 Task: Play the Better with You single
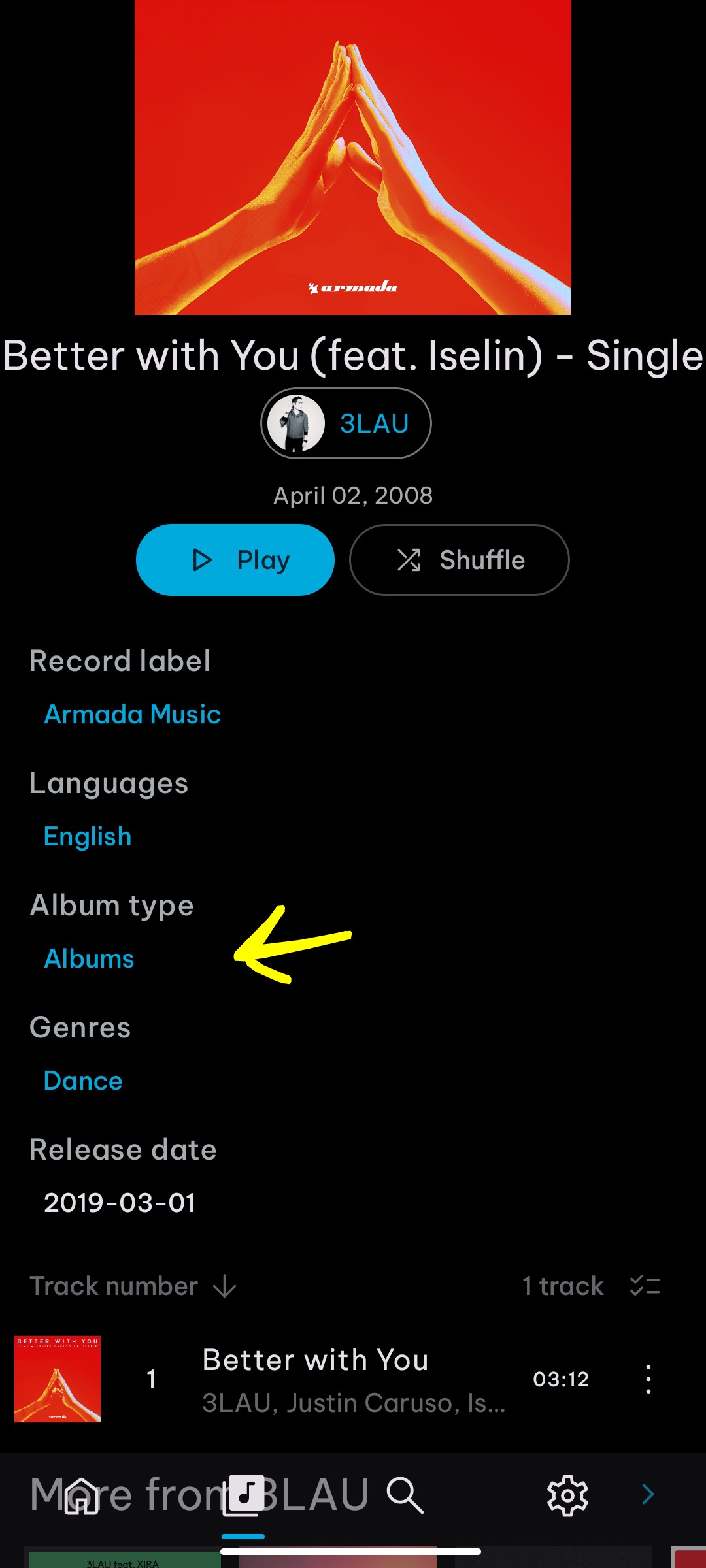[x=235, y=560]
